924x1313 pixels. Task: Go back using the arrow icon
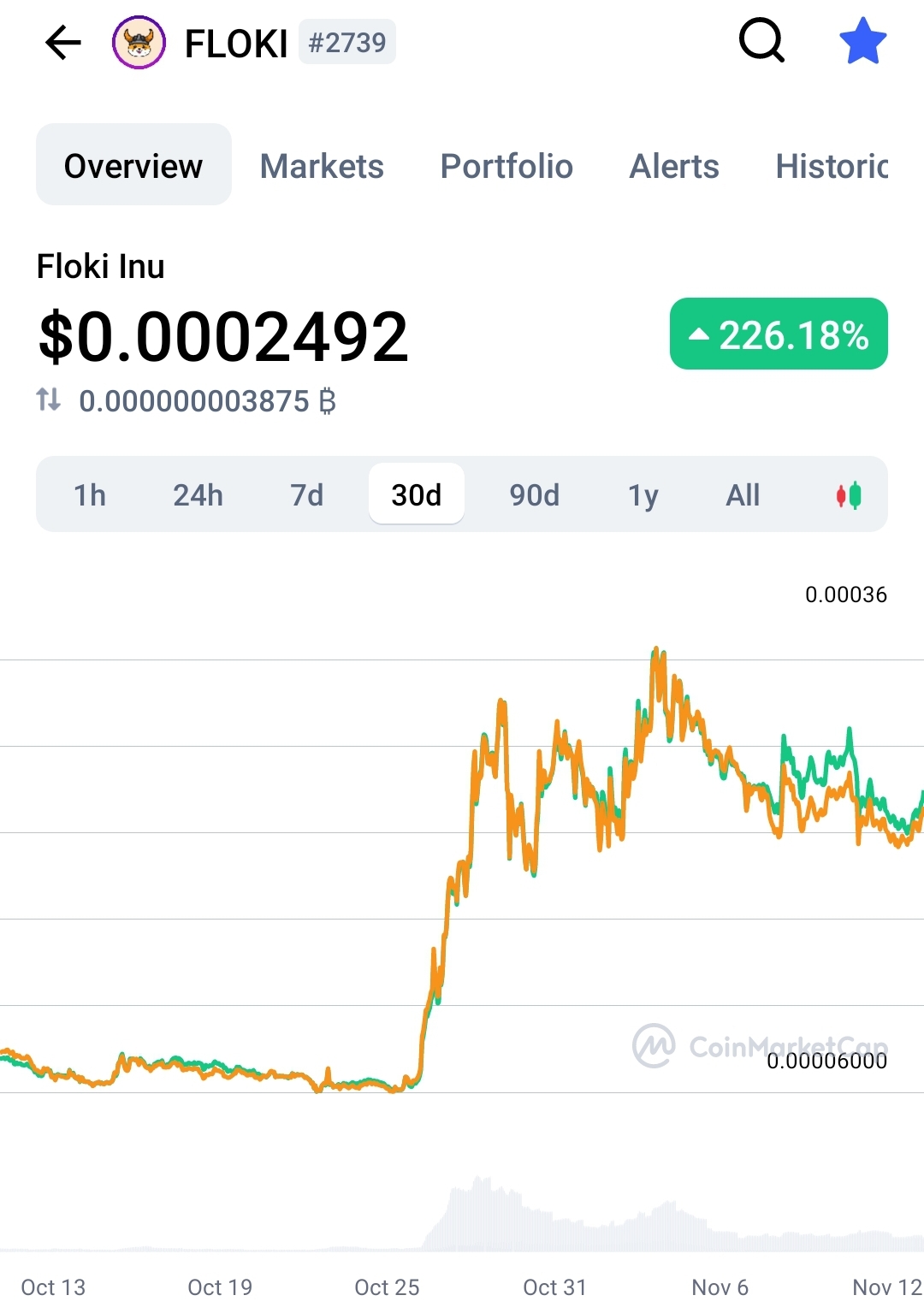(x=62, y=42)
